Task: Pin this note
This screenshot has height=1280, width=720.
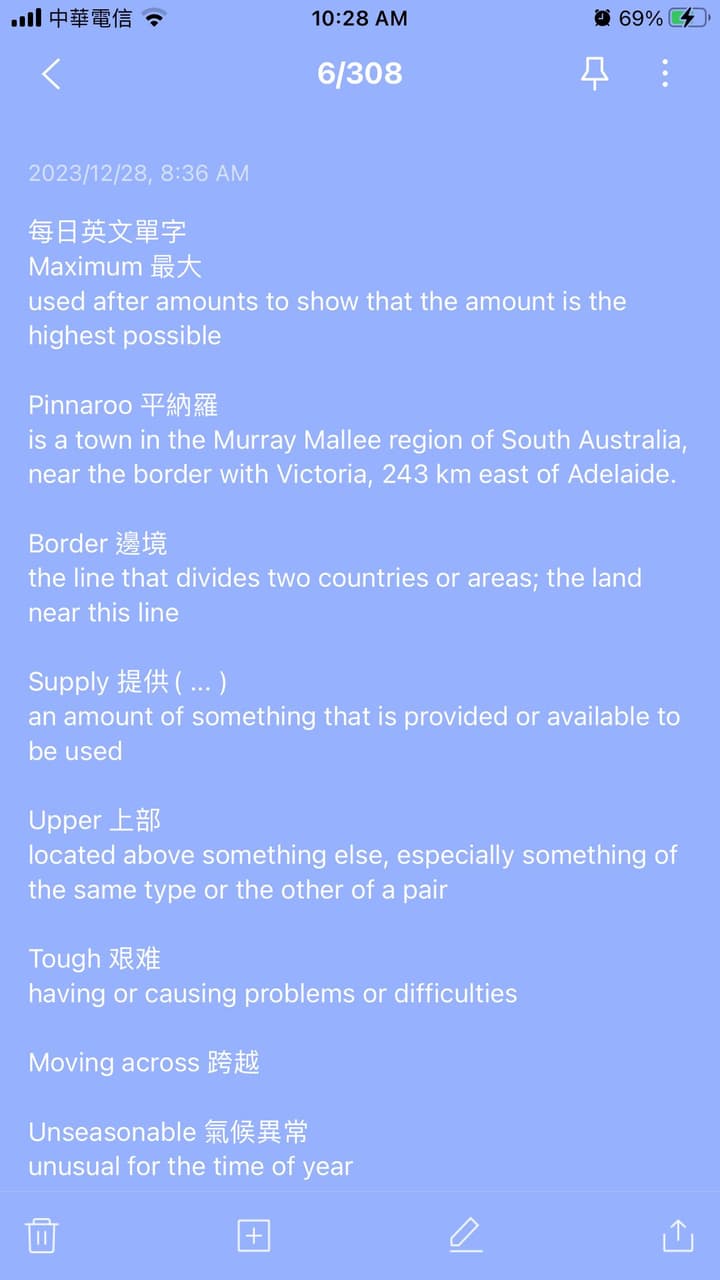Action: coord(595,73)
